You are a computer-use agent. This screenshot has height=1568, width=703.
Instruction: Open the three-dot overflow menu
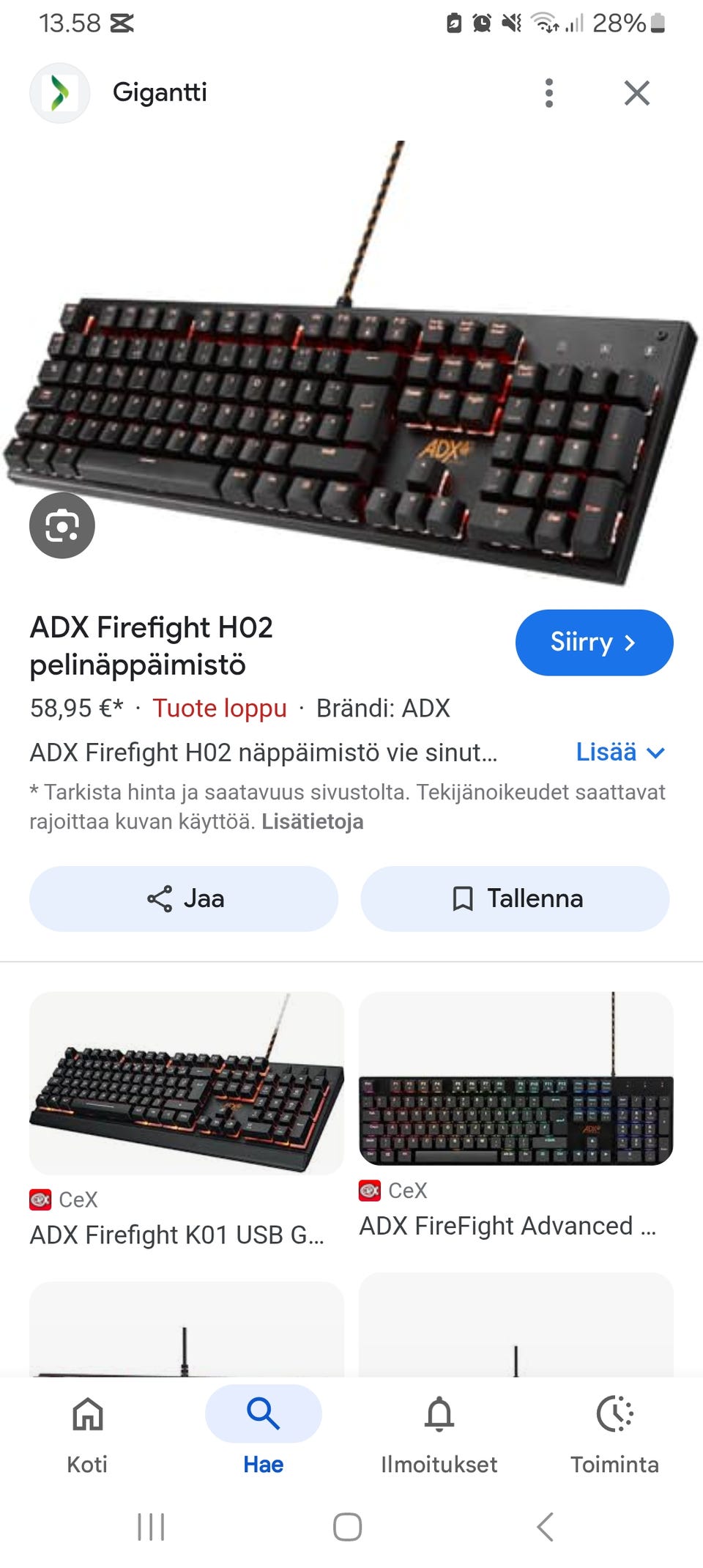tap(548, 93)
